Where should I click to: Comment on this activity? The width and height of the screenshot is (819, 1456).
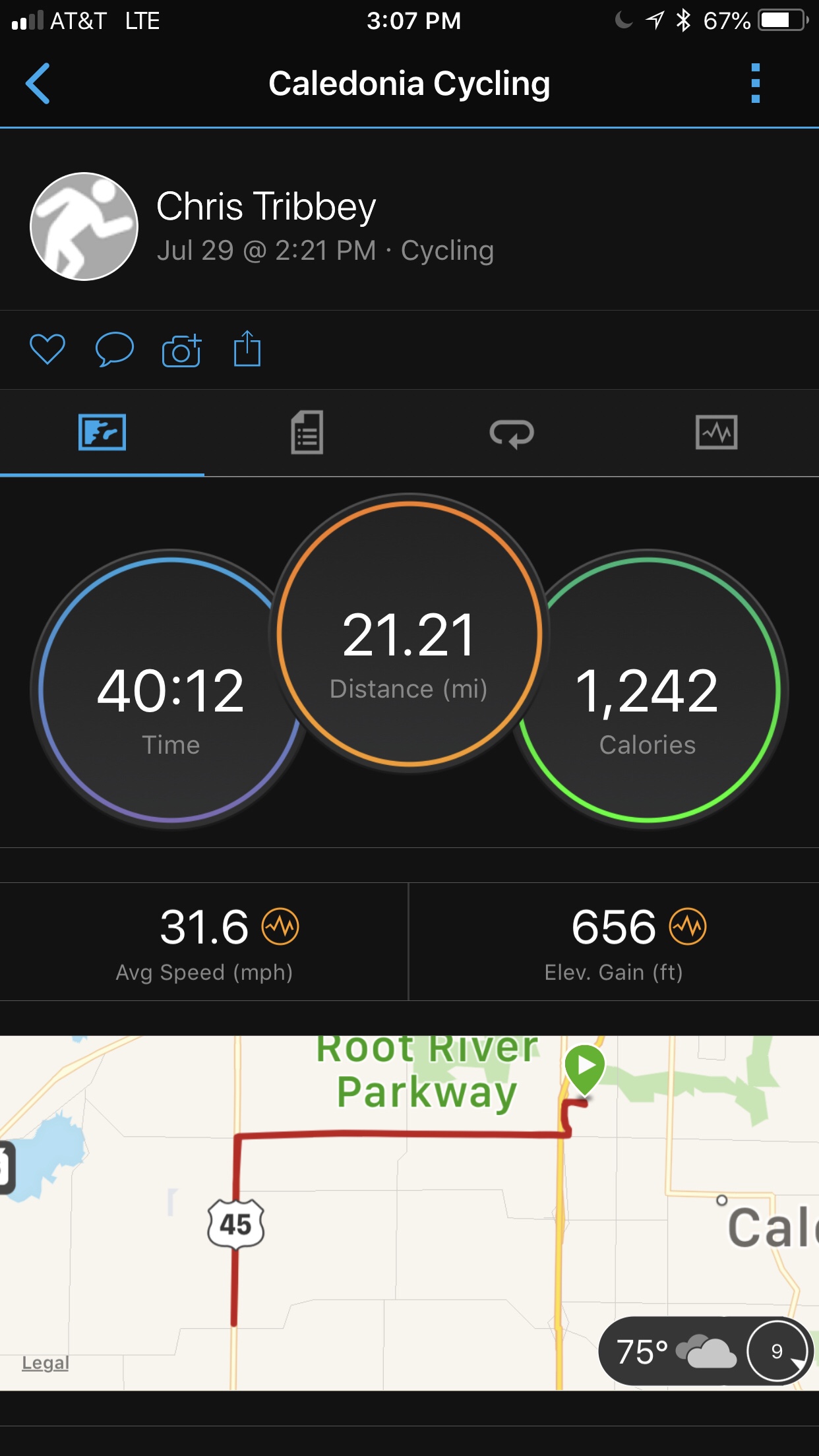[x=114, y=349]
